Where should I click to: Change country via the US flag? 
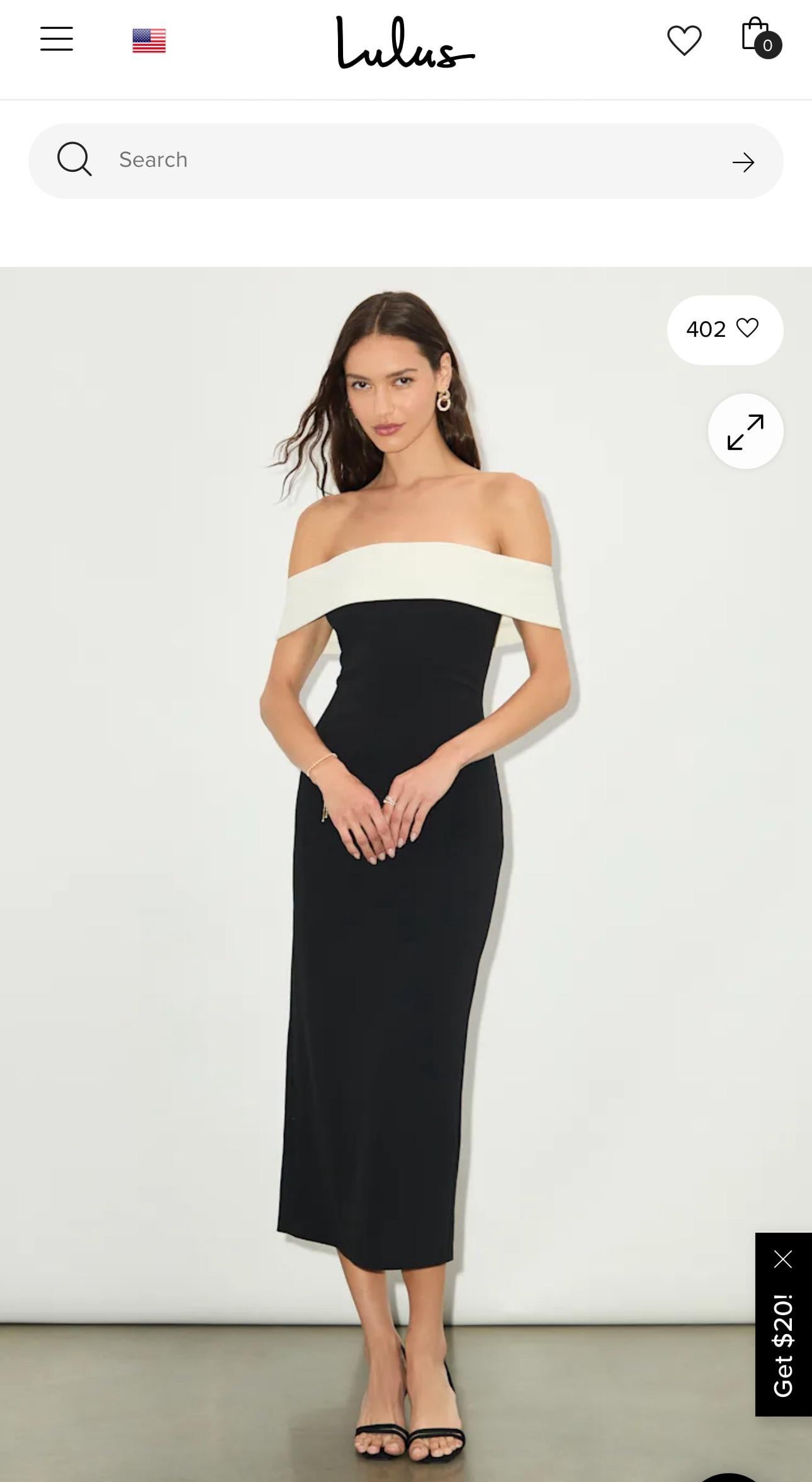149,41
